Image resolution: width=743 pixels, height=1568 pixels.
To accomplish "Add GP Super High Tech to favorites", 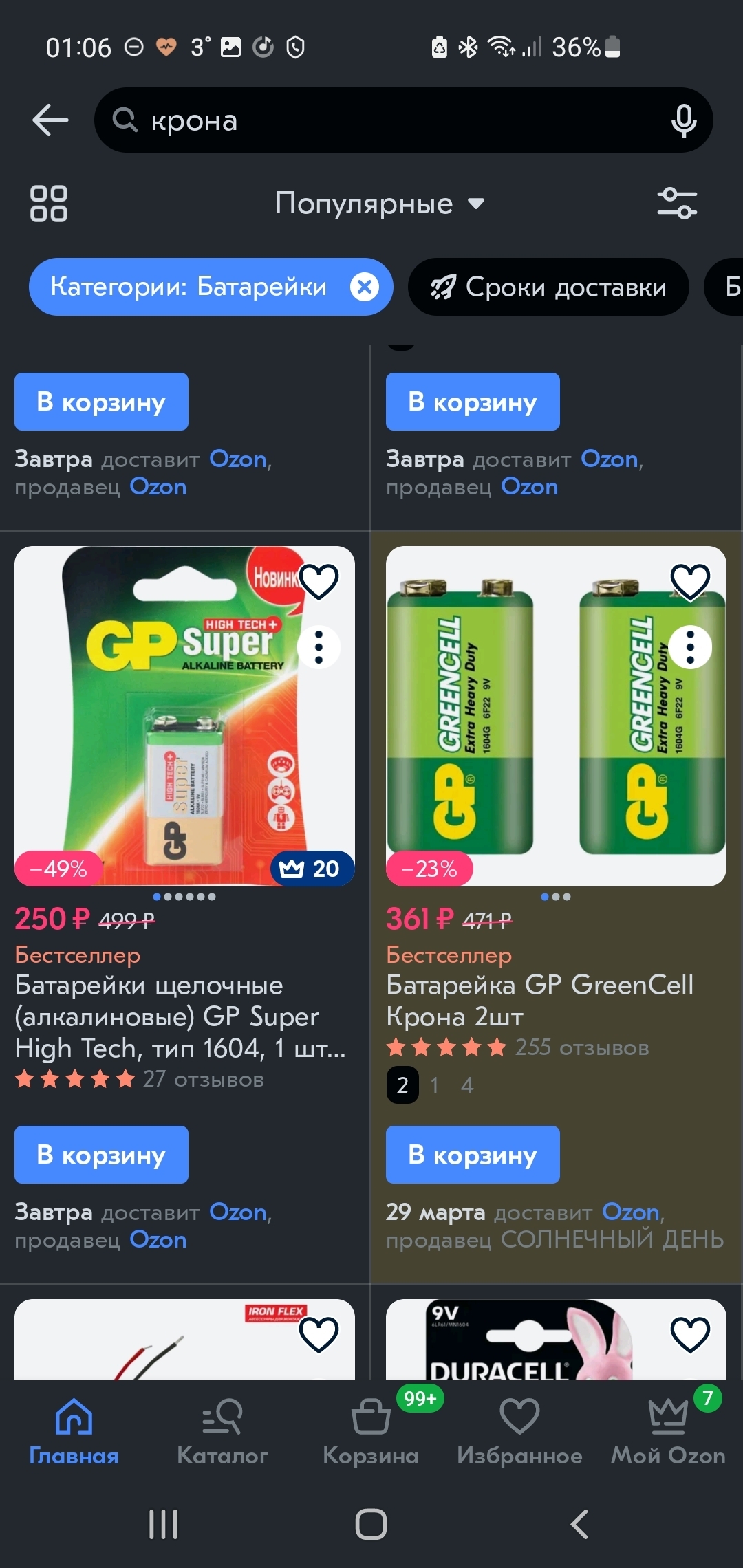I will coord(319,582).
